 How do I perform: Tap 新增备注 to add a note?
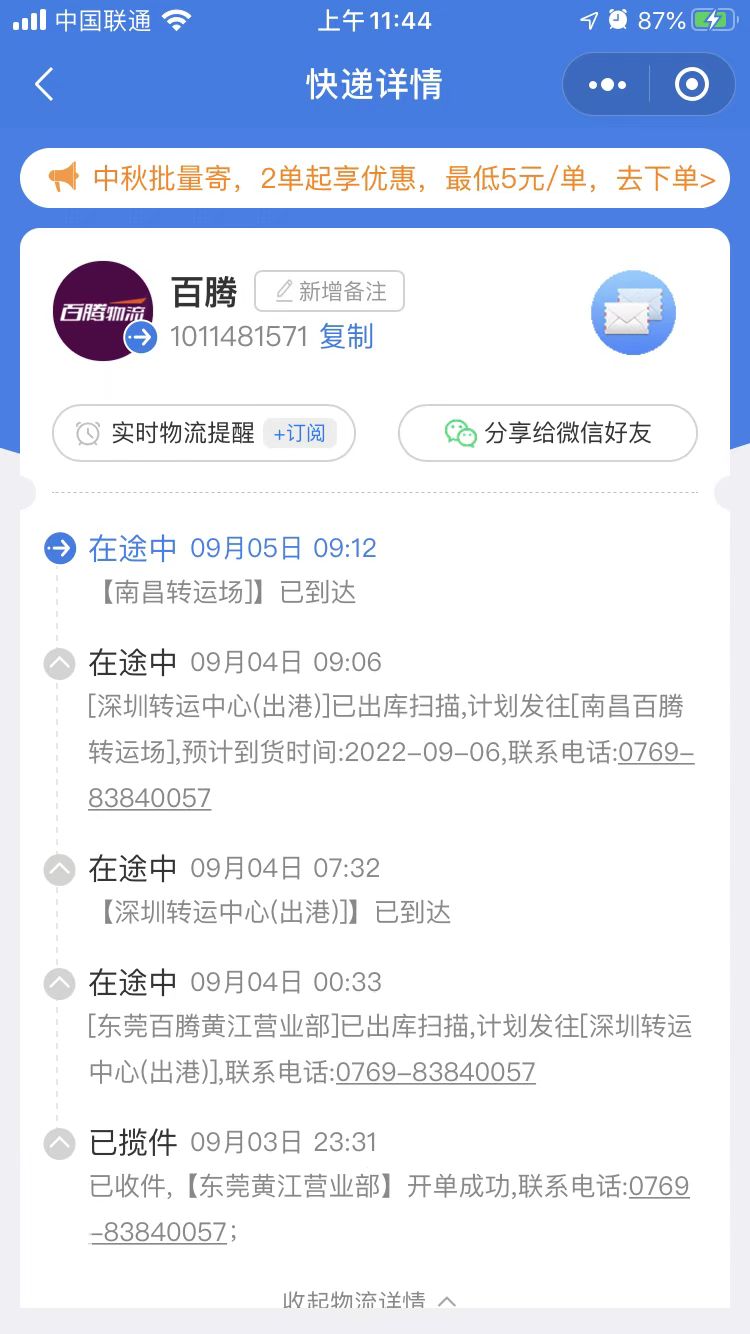[329, 291]
